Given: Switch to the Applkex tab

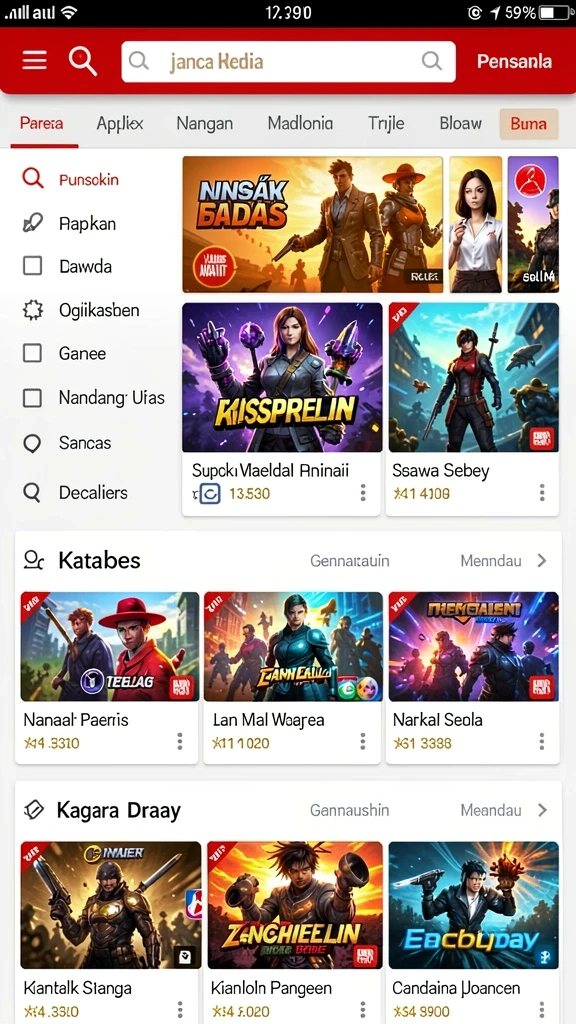Looking at the screenshot, I should point(120,123).
